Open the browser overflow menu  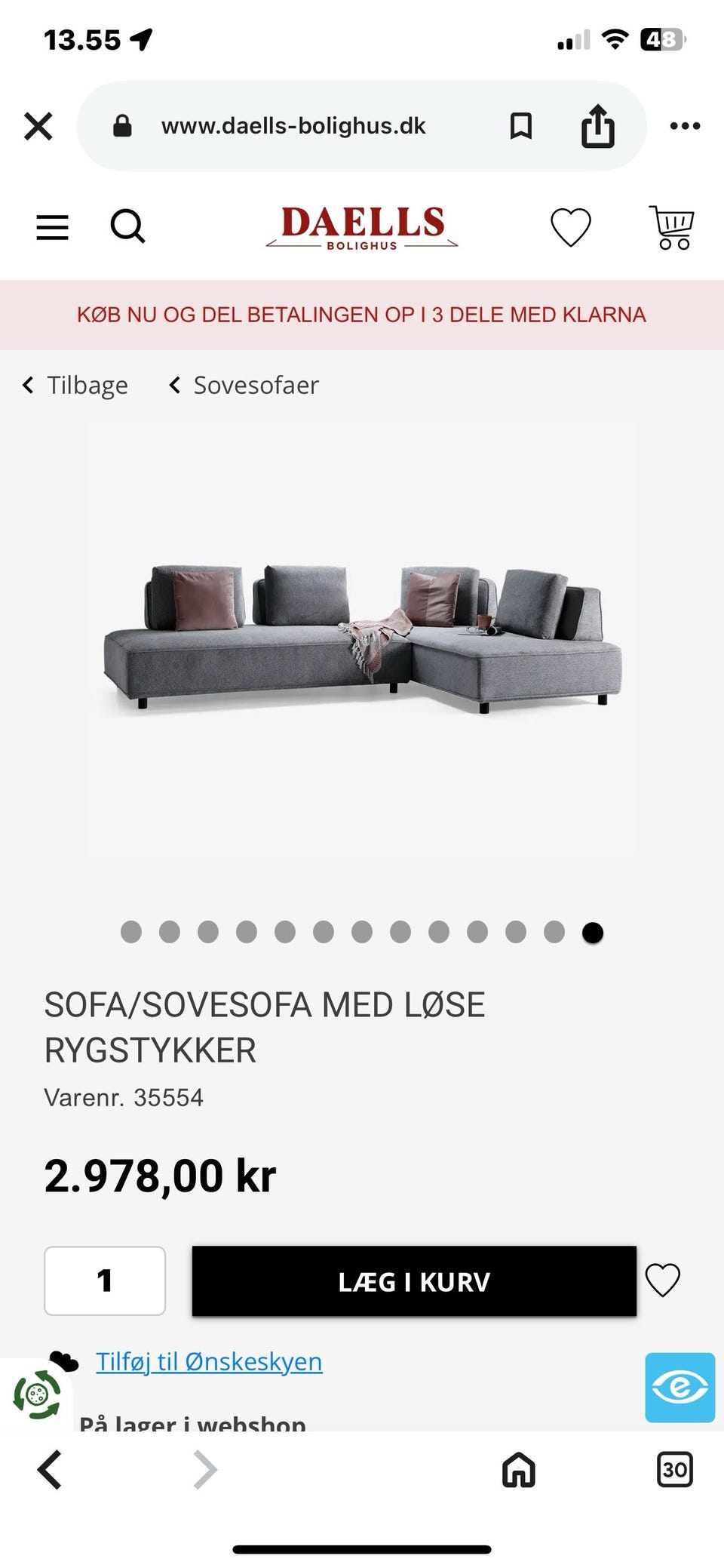(x=685, y=126)
